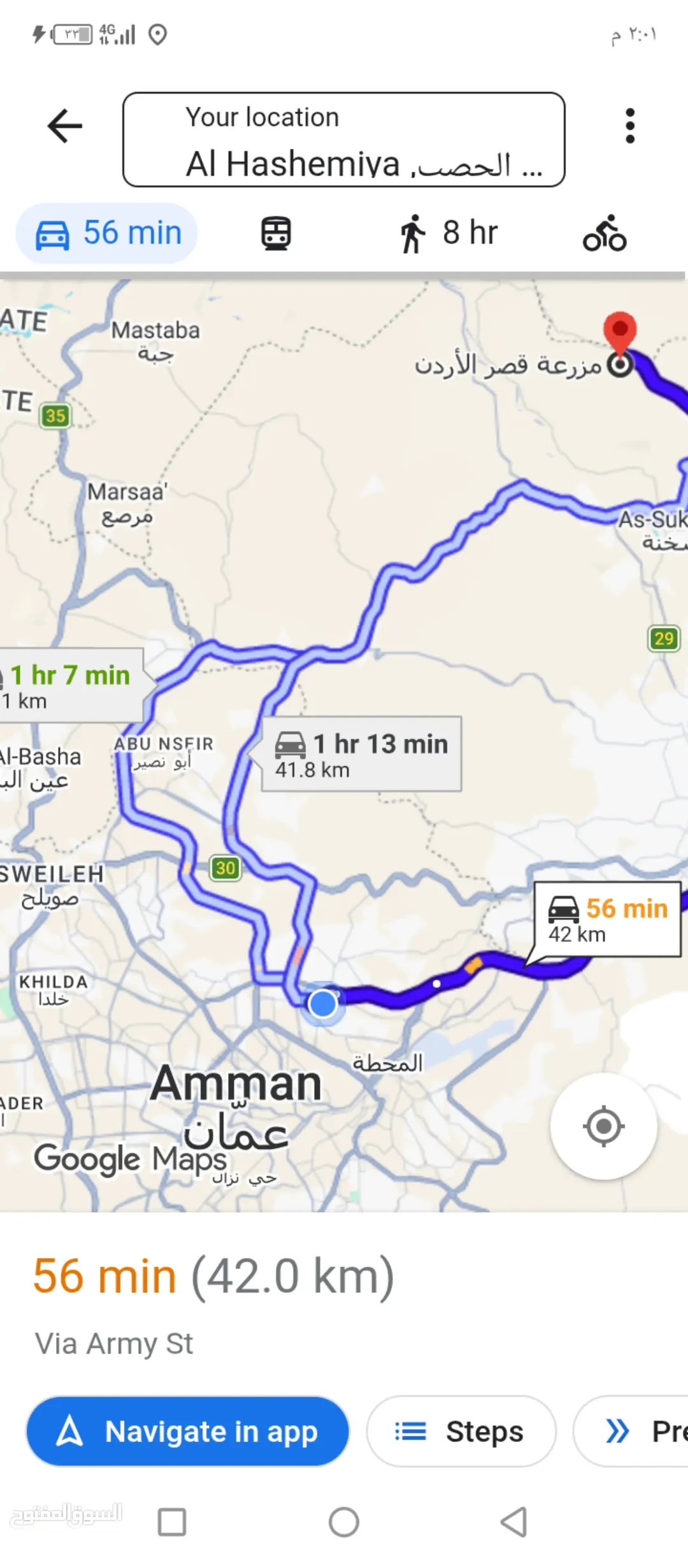
Task: Select the 1 hr 13 min alternate route
Action: (361, 754)
